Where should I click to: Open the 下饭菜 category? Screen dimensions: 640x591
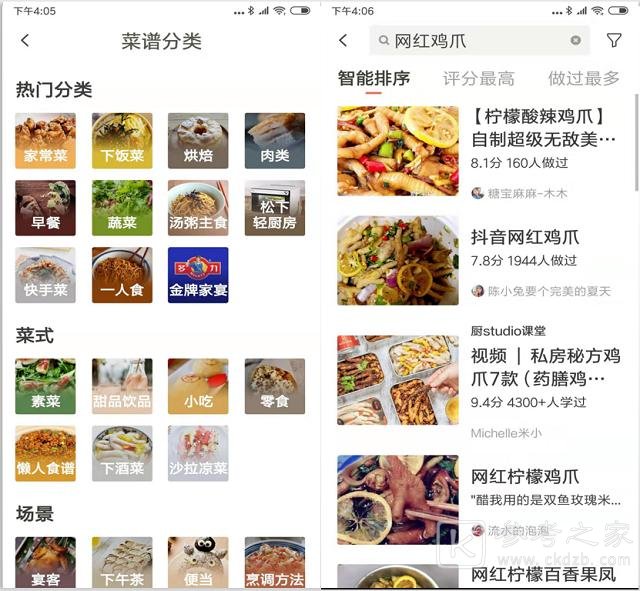122,140
